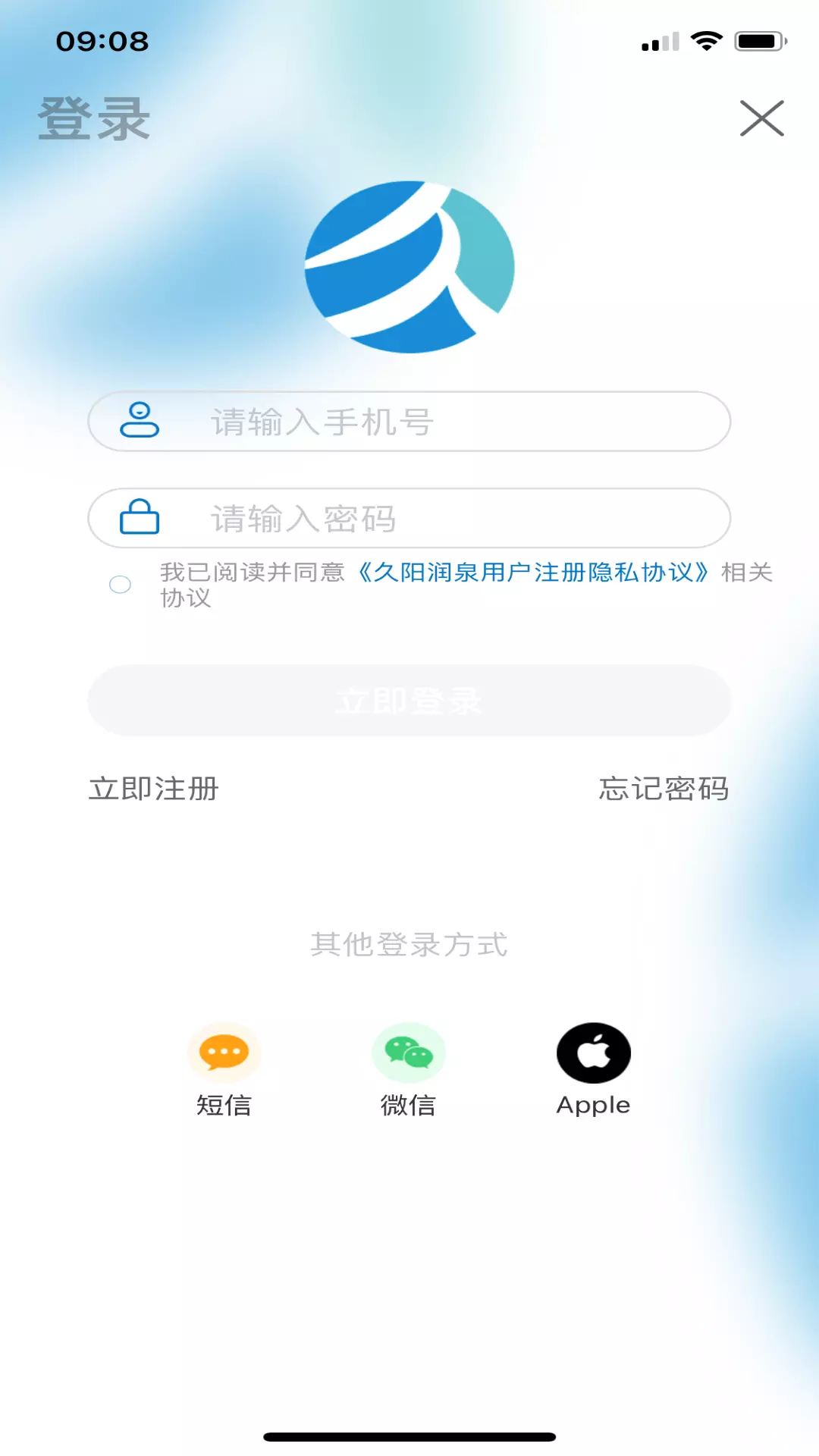Open 久阳润泉用户注册隐私协议 link
Viewport: 819px width, 1456px height.
pos(534,572)
